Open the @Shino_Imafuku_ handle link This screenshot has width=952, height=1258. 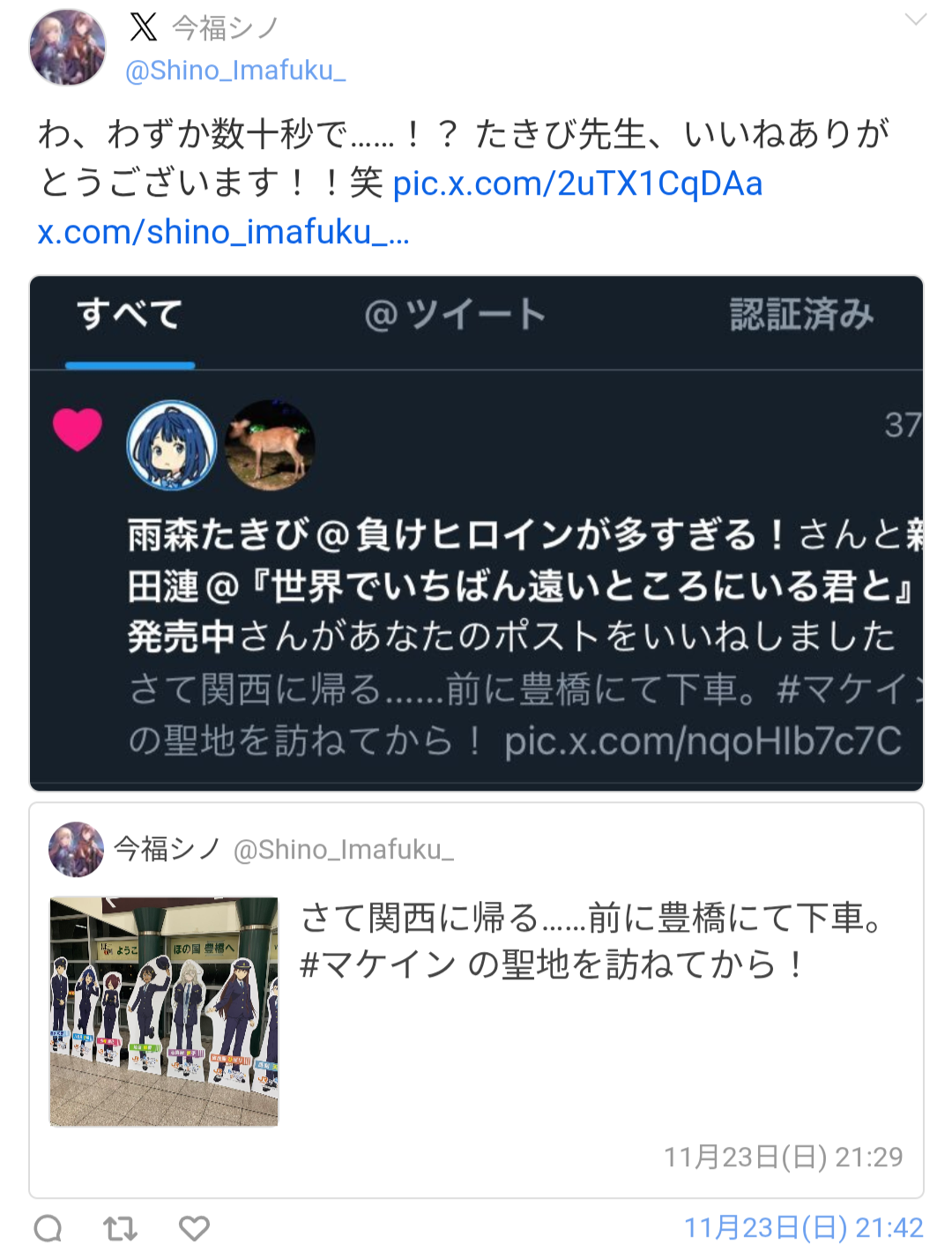(x=235, y=71)
